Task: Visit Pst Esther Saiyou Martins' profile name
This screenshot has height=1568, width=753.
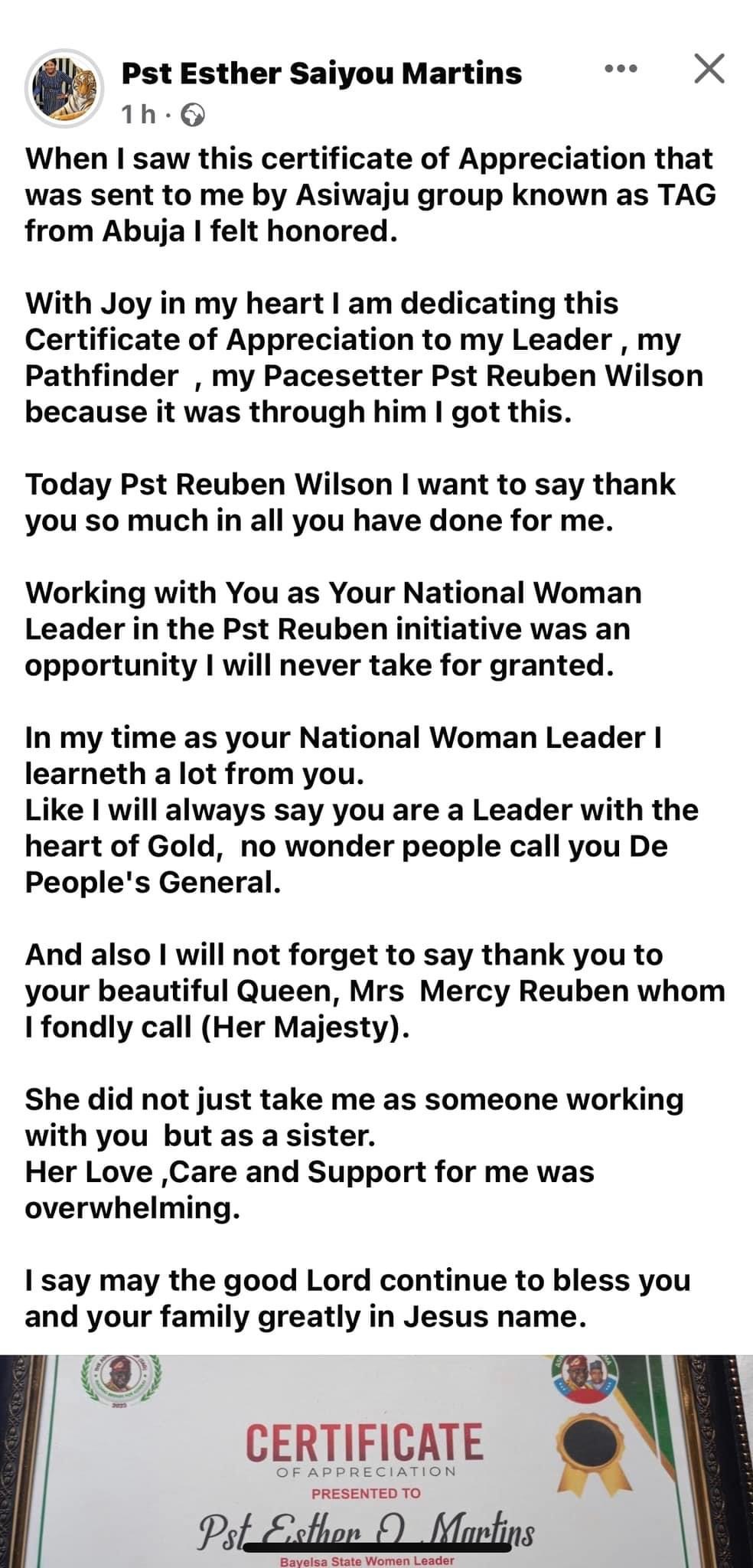Action: [x=321, y=73]
